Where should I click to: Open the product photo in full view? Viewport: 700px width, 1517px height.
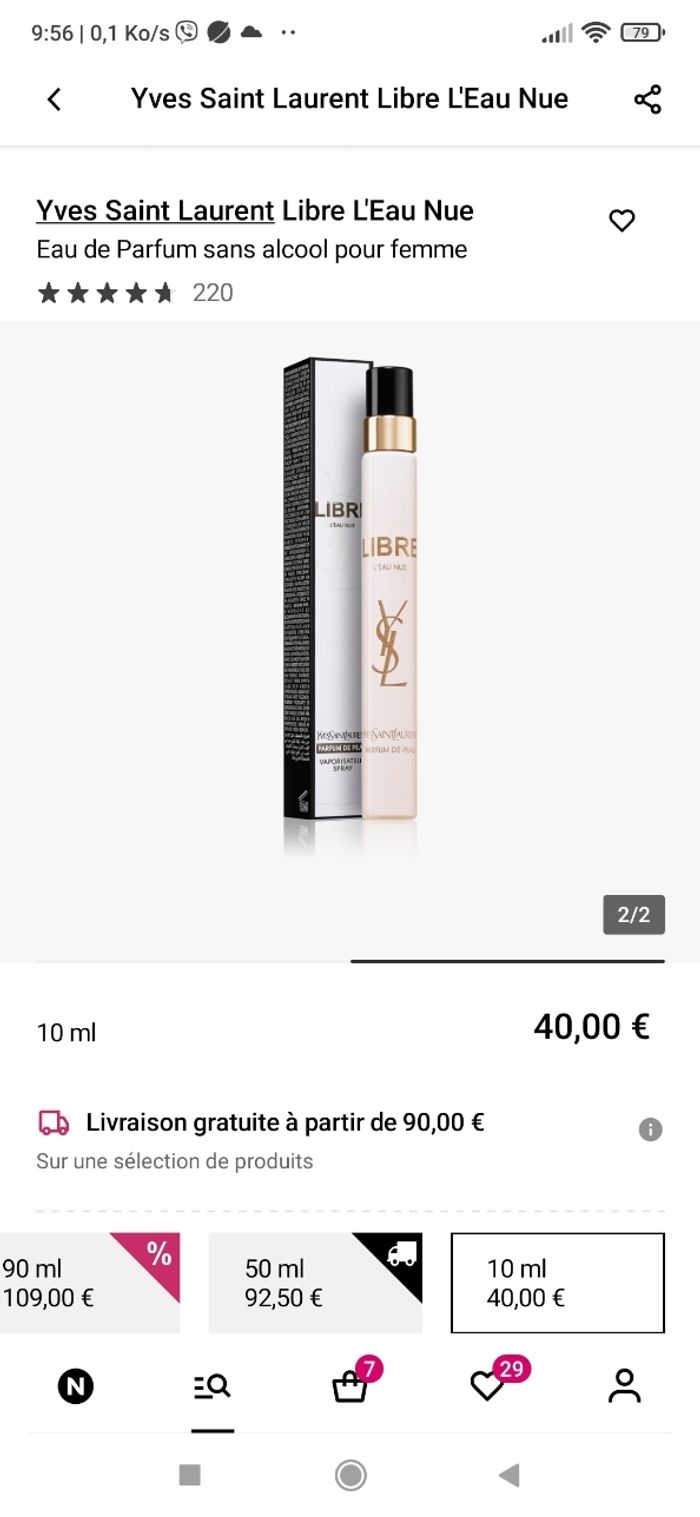pyautogui.click(x=350, y=600)
